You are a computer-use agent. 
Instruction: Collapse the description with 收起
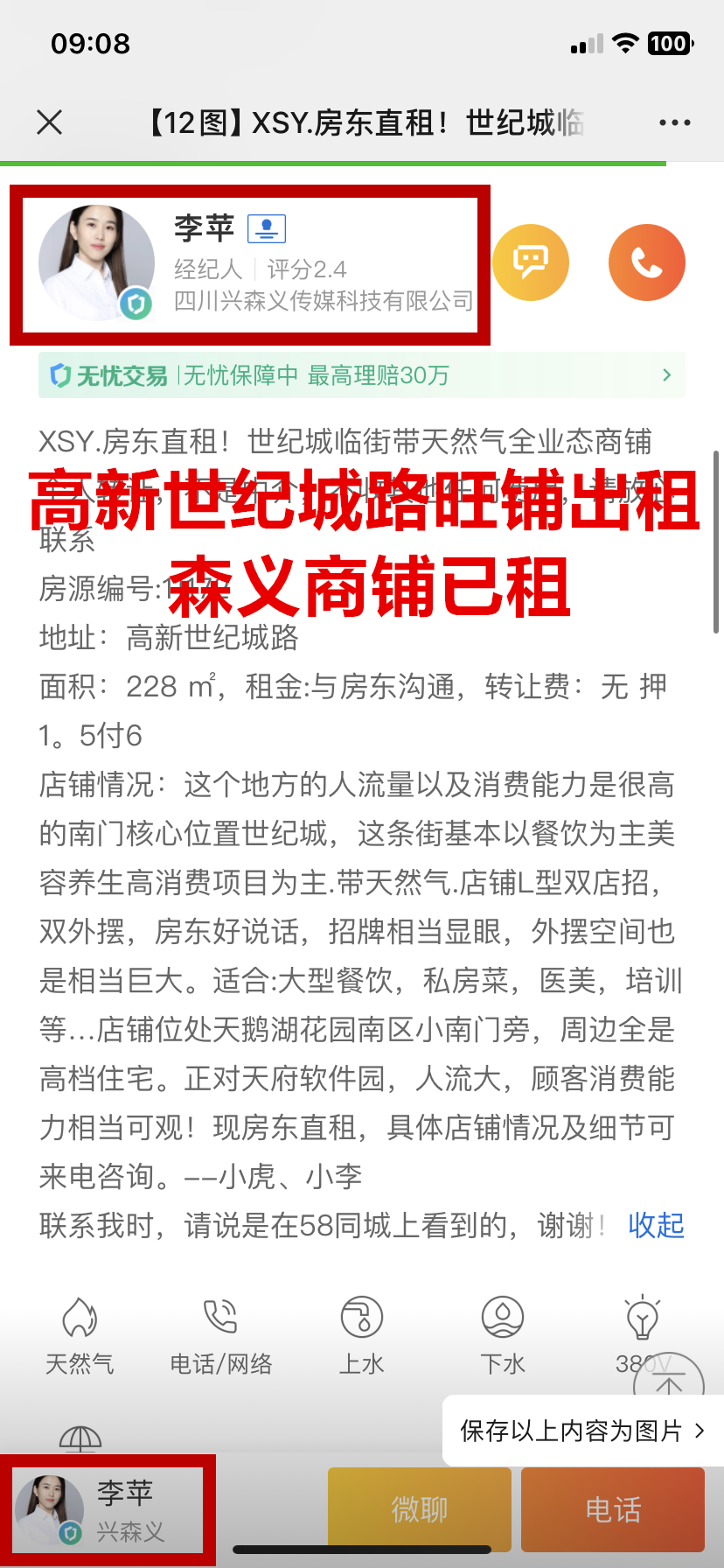[x=656, y=1225]
